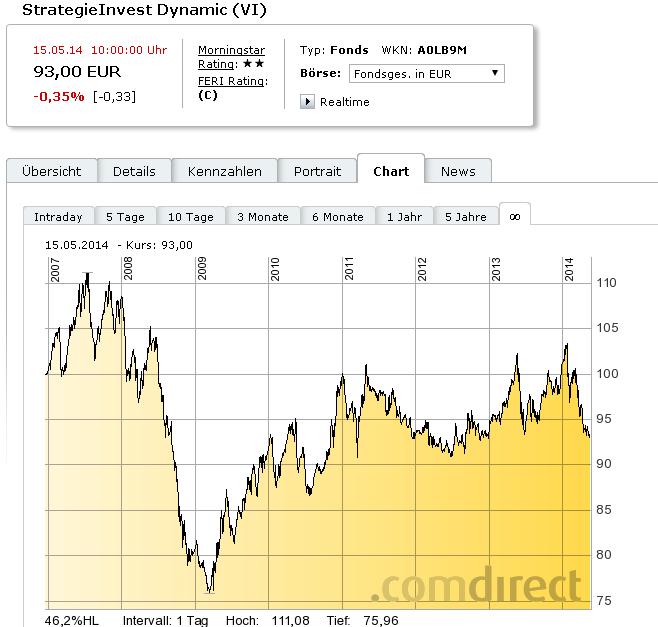Open the Morningstar Rating link
Image resolution: width=658 pixels, height=627 pixels.
232,56
